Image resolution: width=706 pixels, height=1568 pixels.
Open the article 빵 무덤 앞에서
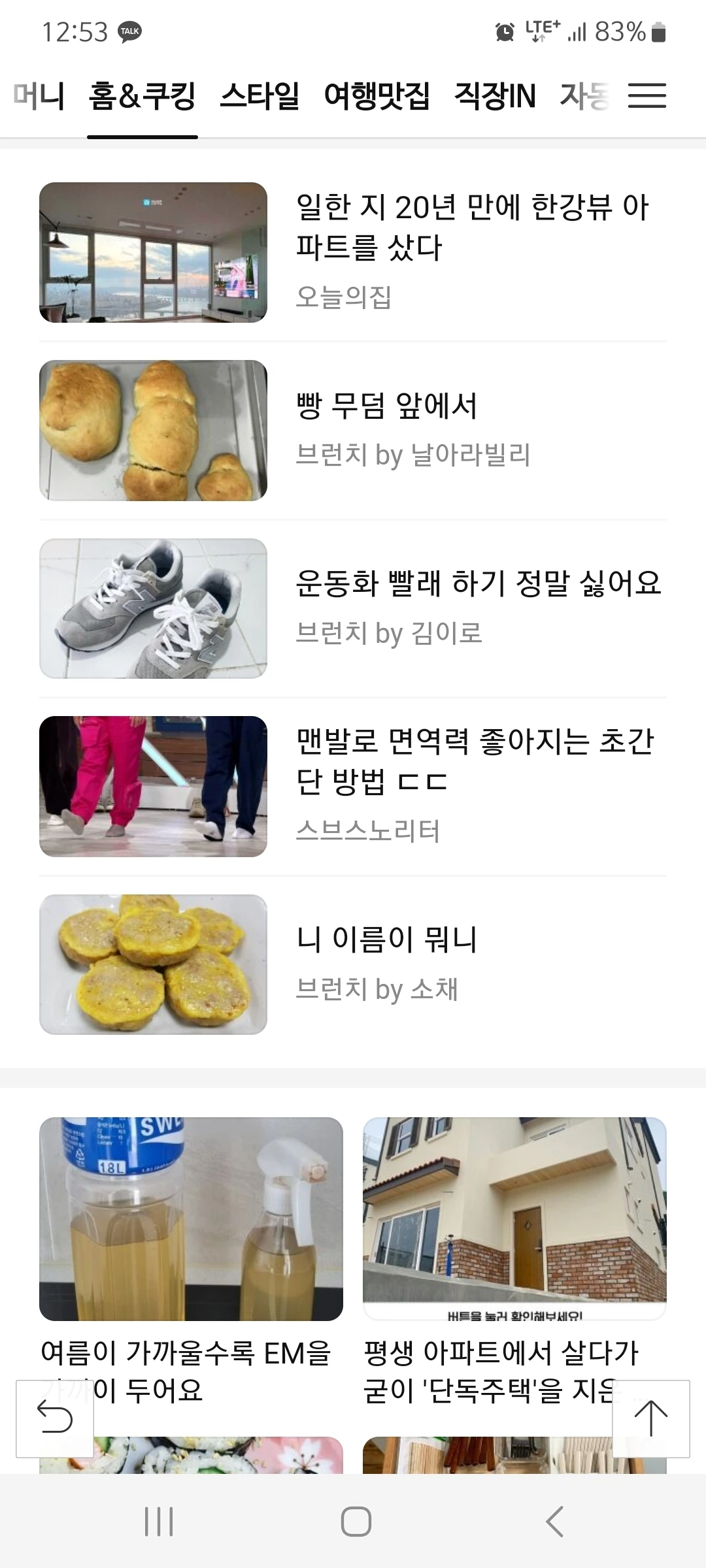[386, 406]
